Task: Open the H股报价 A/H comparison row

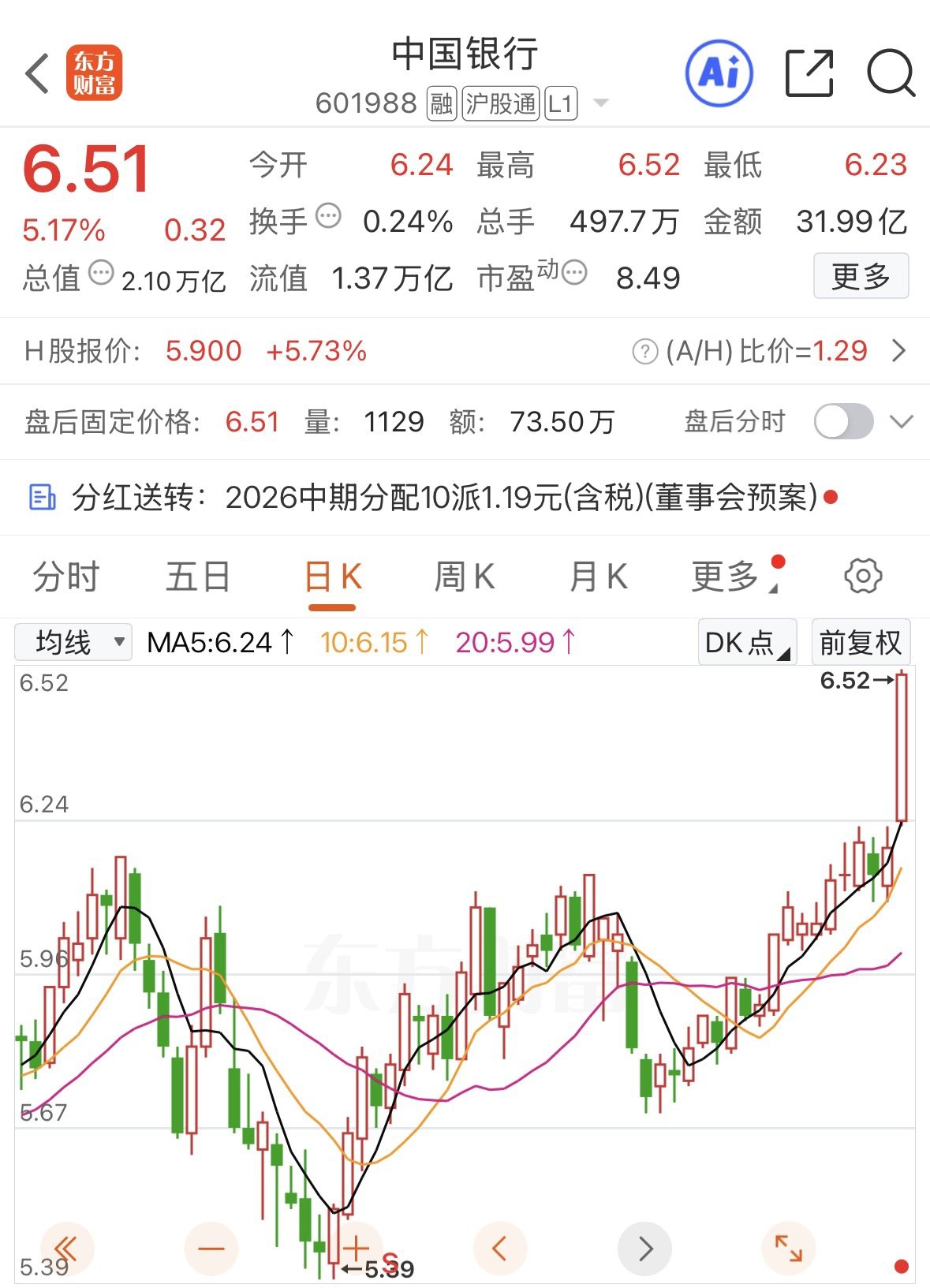Action: (465, 351)
